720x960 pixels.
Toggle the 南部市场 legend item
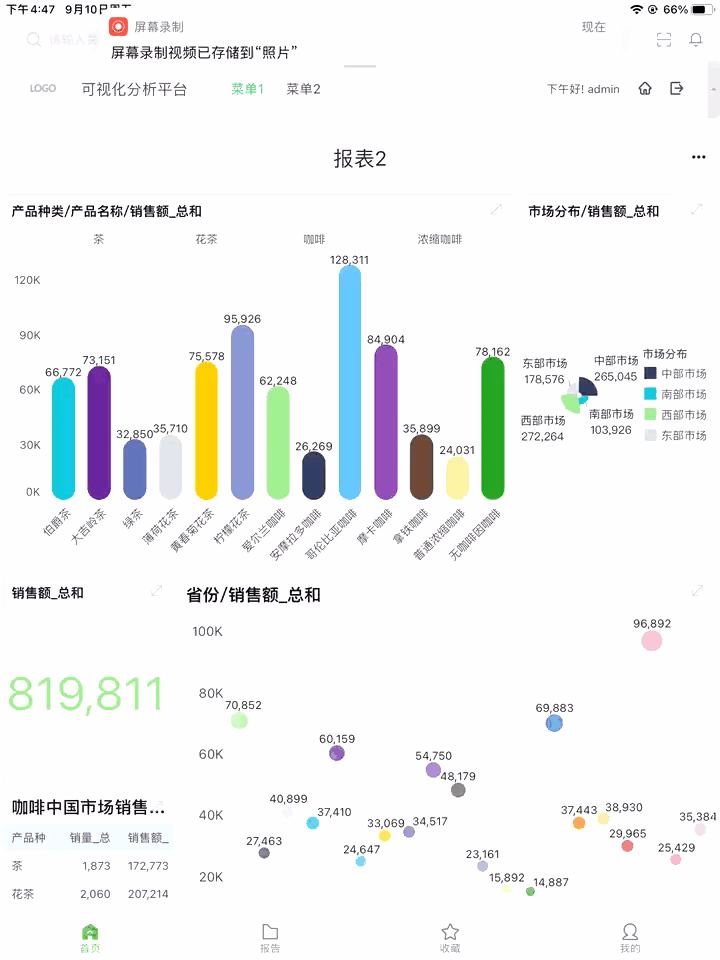point(675,394)
